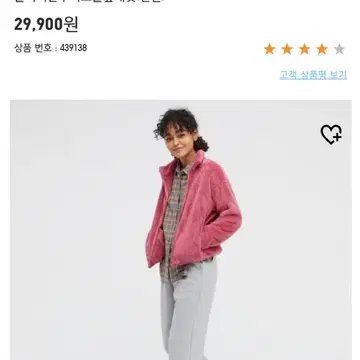Open the pink fleece jacket product photo
This screenshot has height=360, width=360.
[181, 230]
